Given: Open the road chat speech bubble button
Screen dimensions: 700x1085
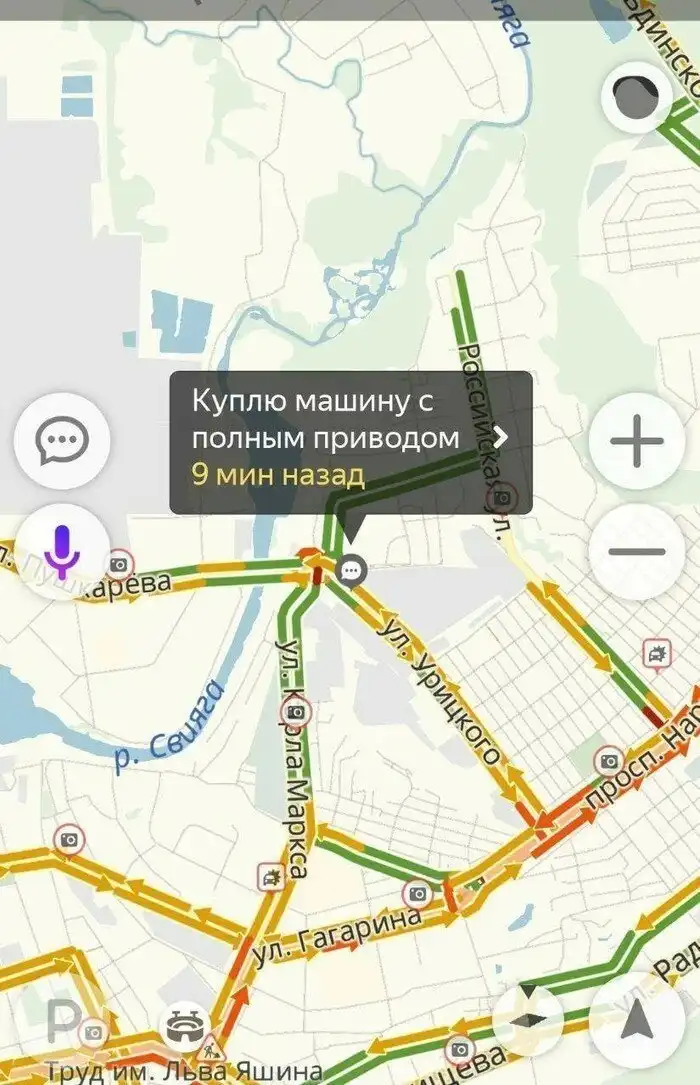Looking at the screenshot, I should [62, 441].
